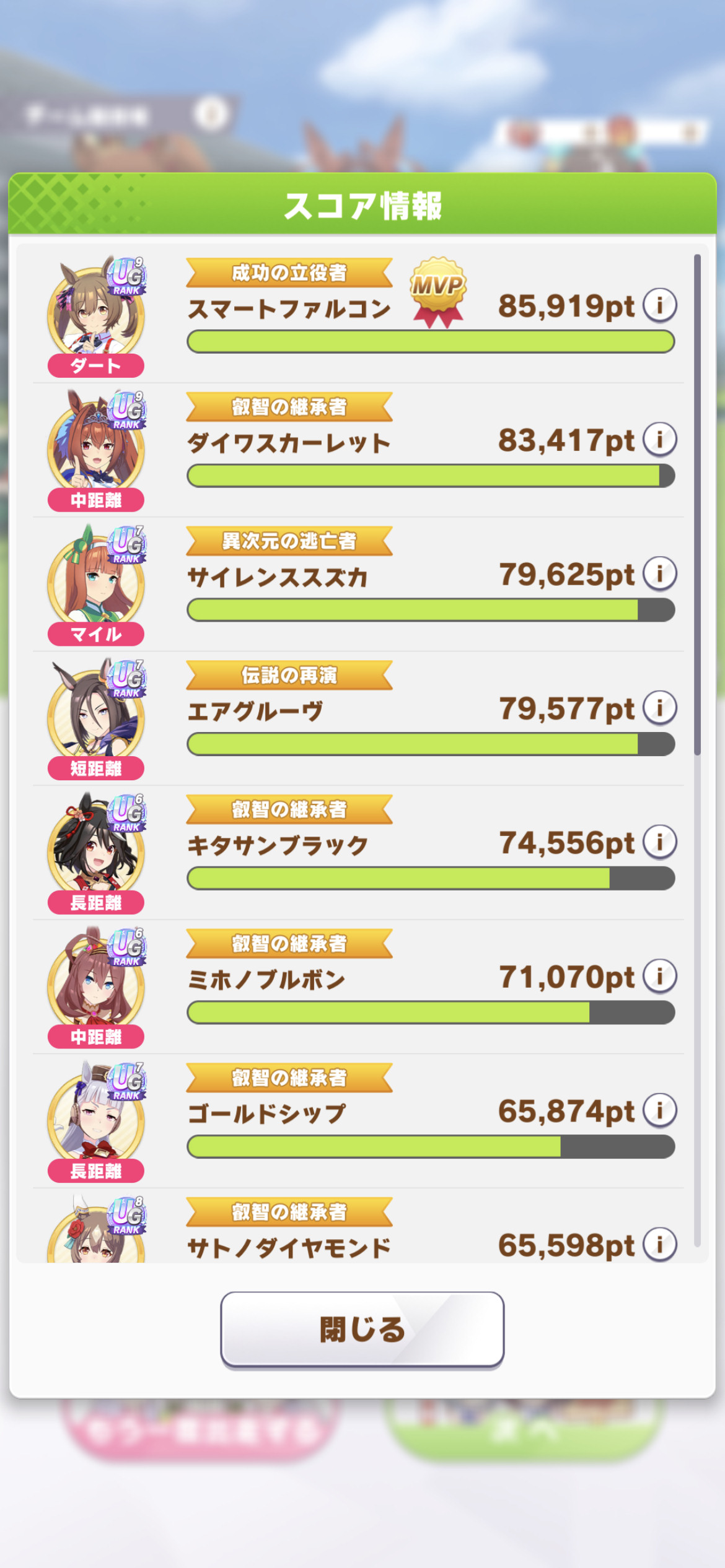This screenshot has height=1568, width=725.
Task: Open score details for スマートファルコン
Action: 659,305
